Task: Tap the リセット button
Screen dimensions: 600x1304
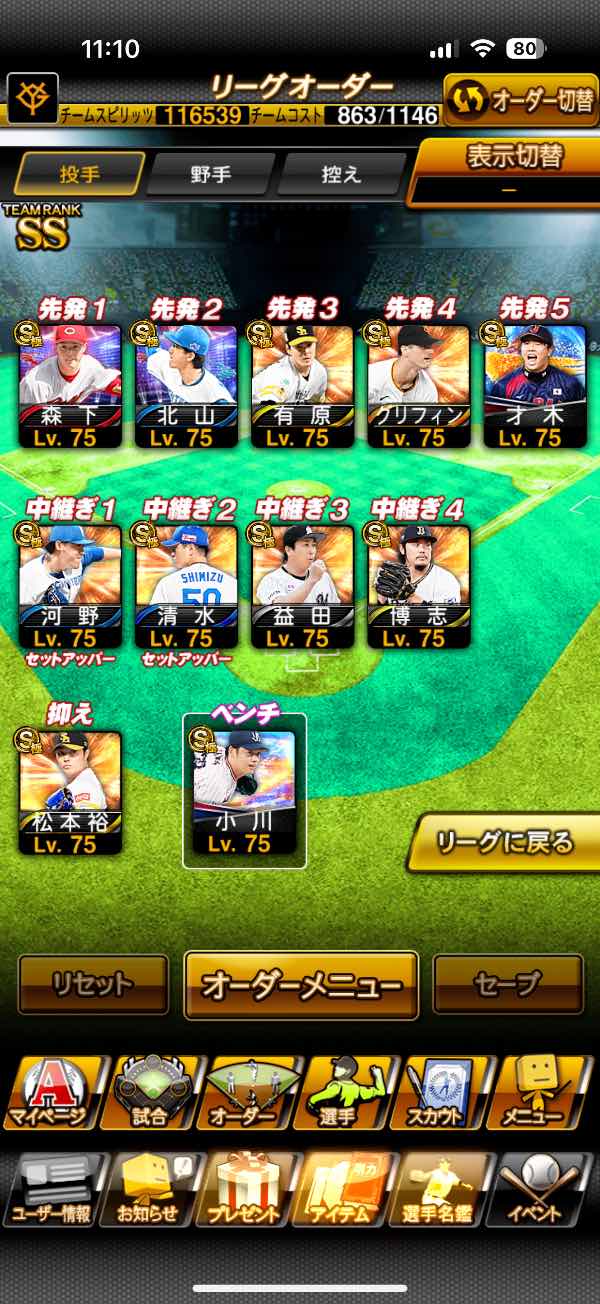Action: click(x=93, y=984)
